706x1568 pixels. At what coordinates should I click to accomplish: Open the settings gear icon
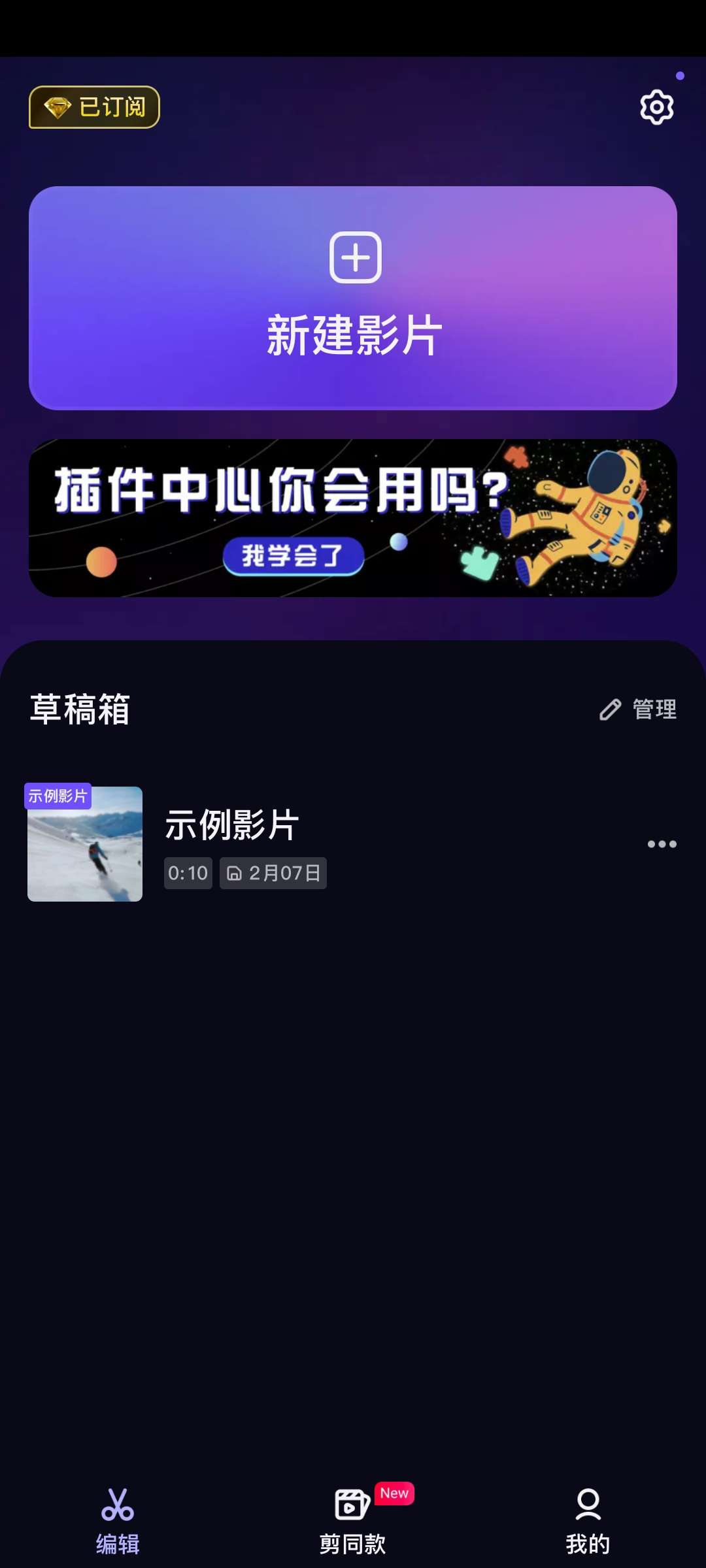click(656, 108)
